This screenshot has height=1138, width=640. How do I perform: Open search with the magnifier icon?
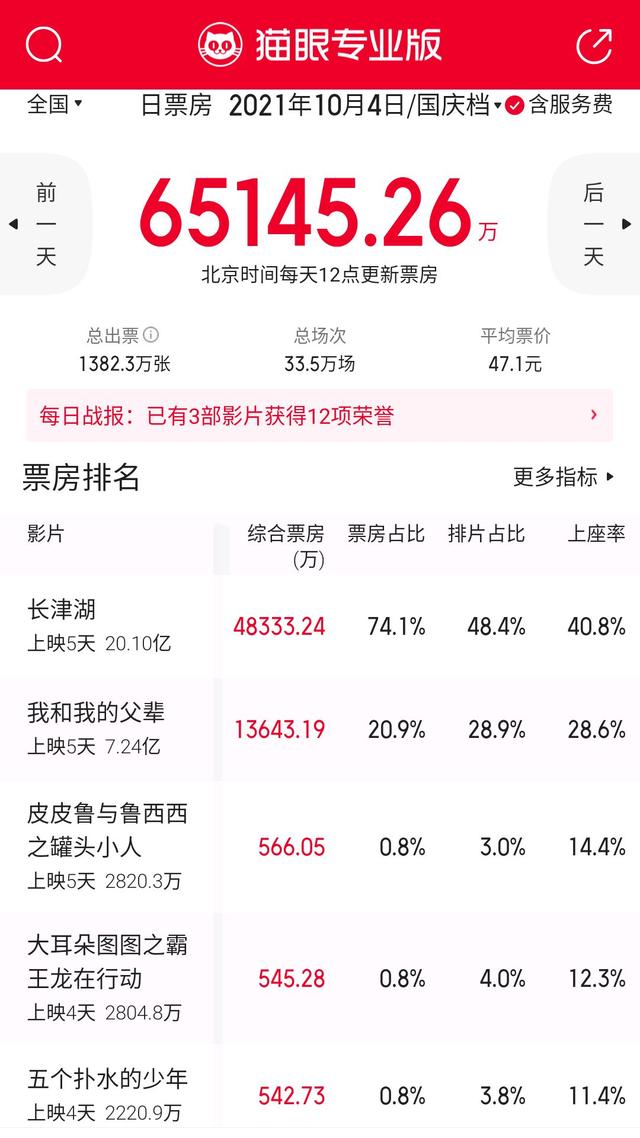click(x=44, y=45)
